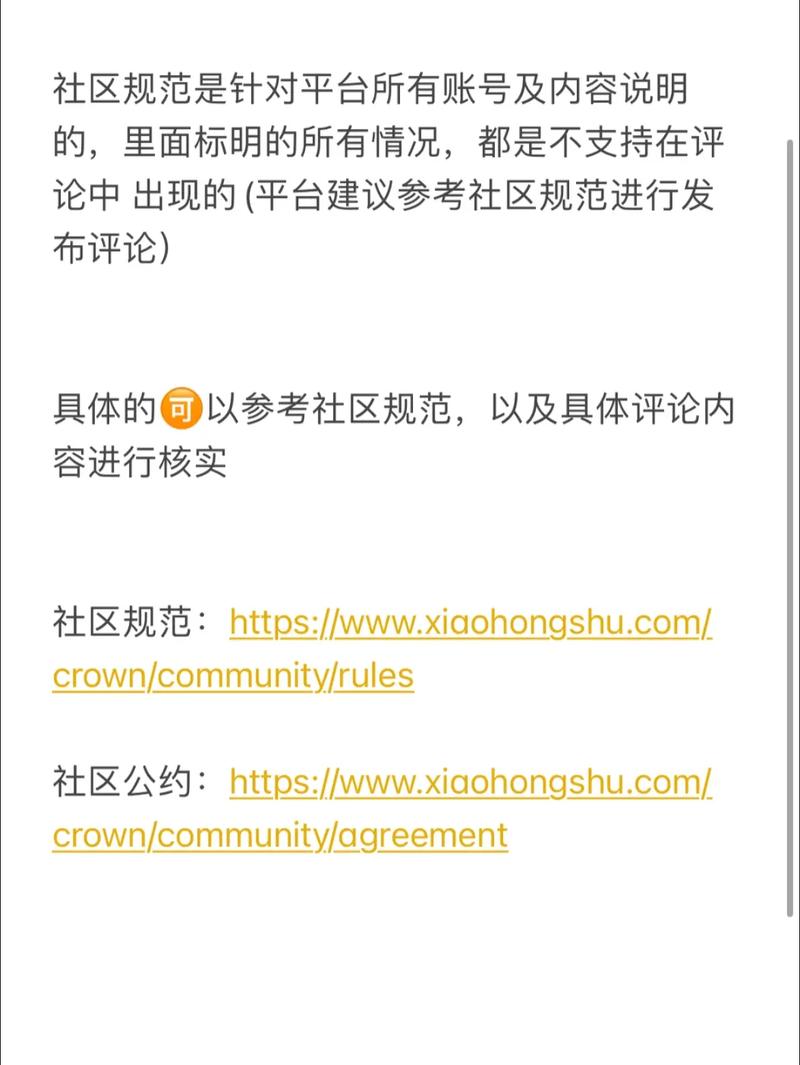The width and height of the screenshot is (800, 1065).
Task: Open the 社区规范 community rules link
Action: point(470,624)
